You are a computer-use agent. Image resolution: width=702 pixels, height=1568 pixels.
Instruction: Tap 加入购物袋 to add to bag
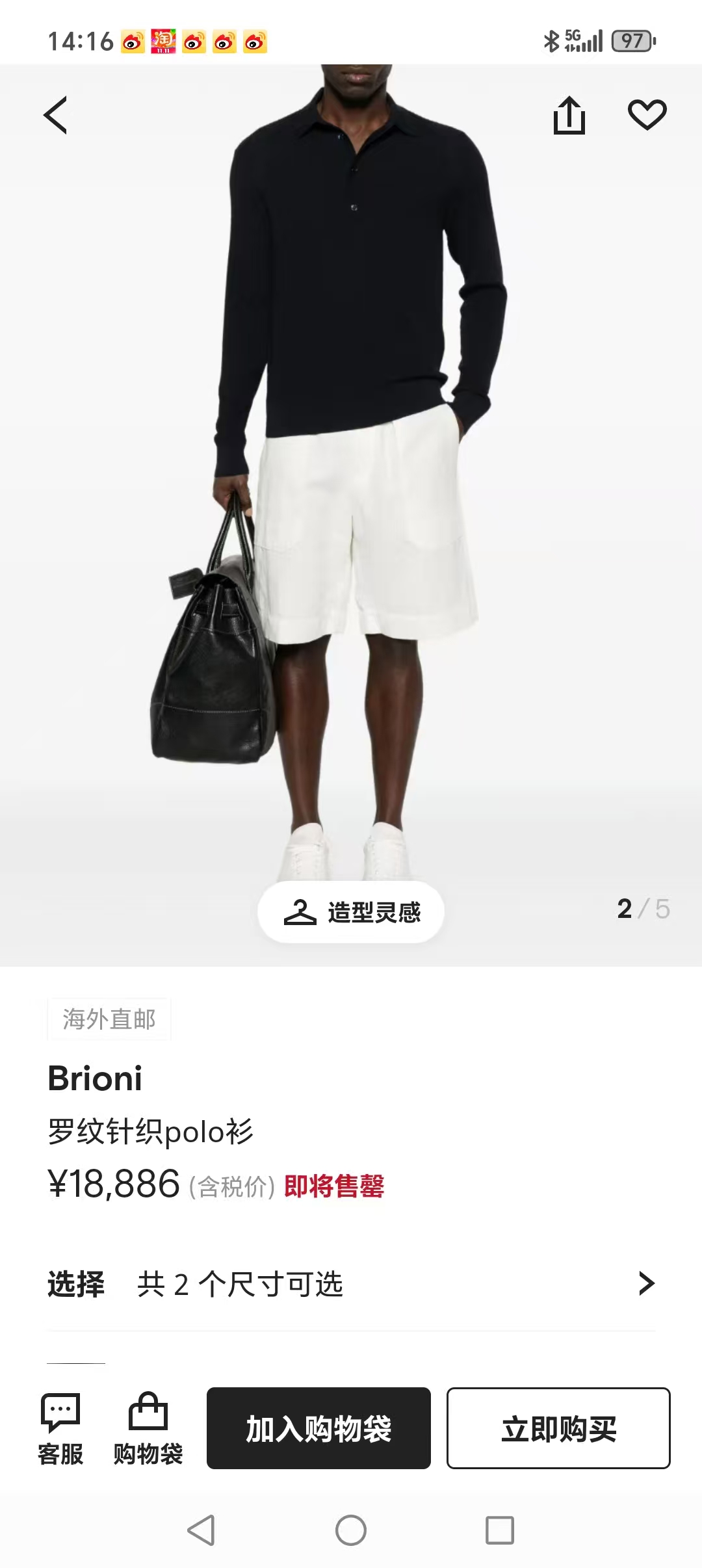[318, 1428]
